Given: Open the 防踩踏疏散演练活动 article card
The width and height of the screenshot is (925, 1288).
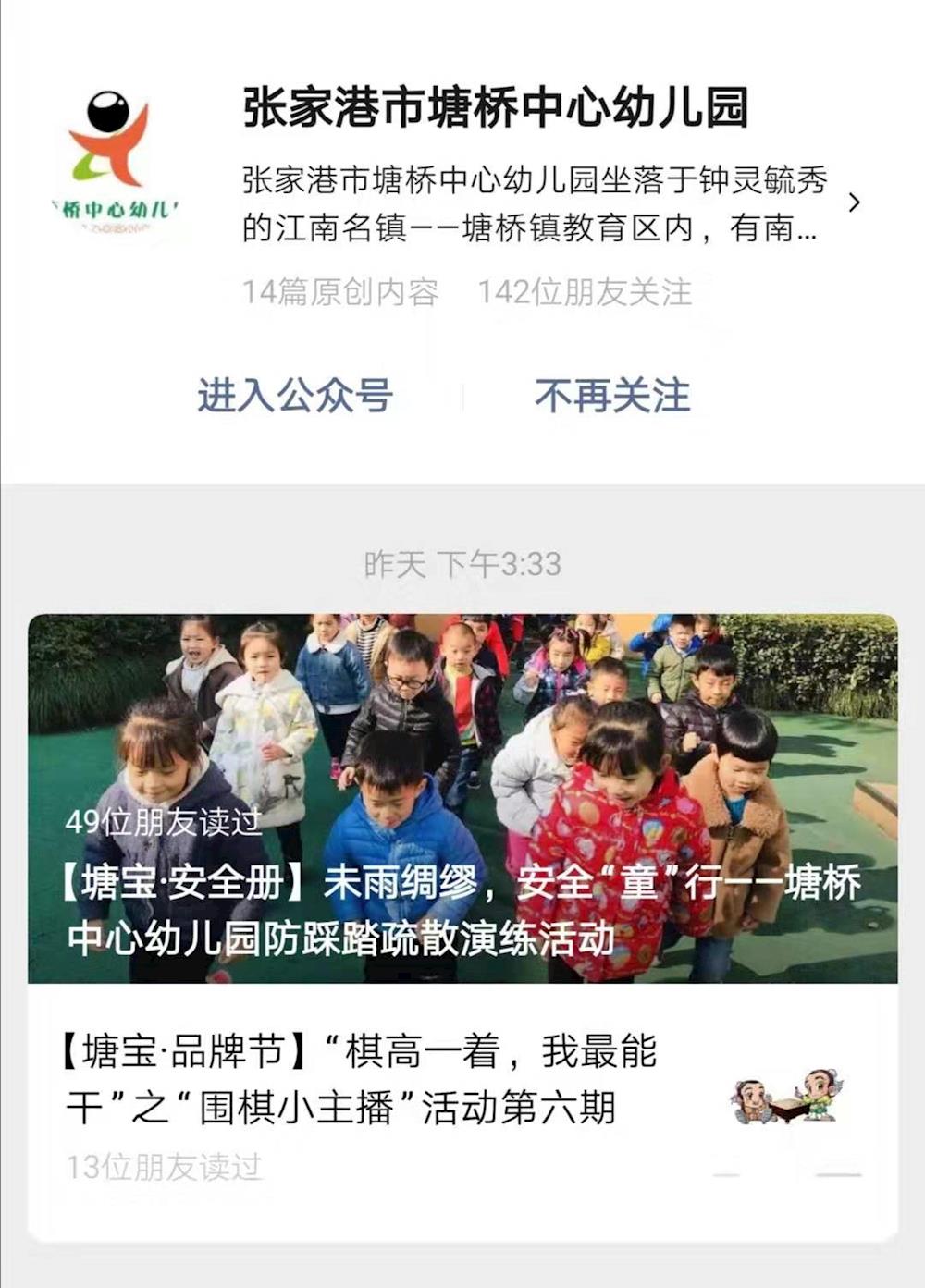Looking at the screenshot, I should tap(462, 797).
